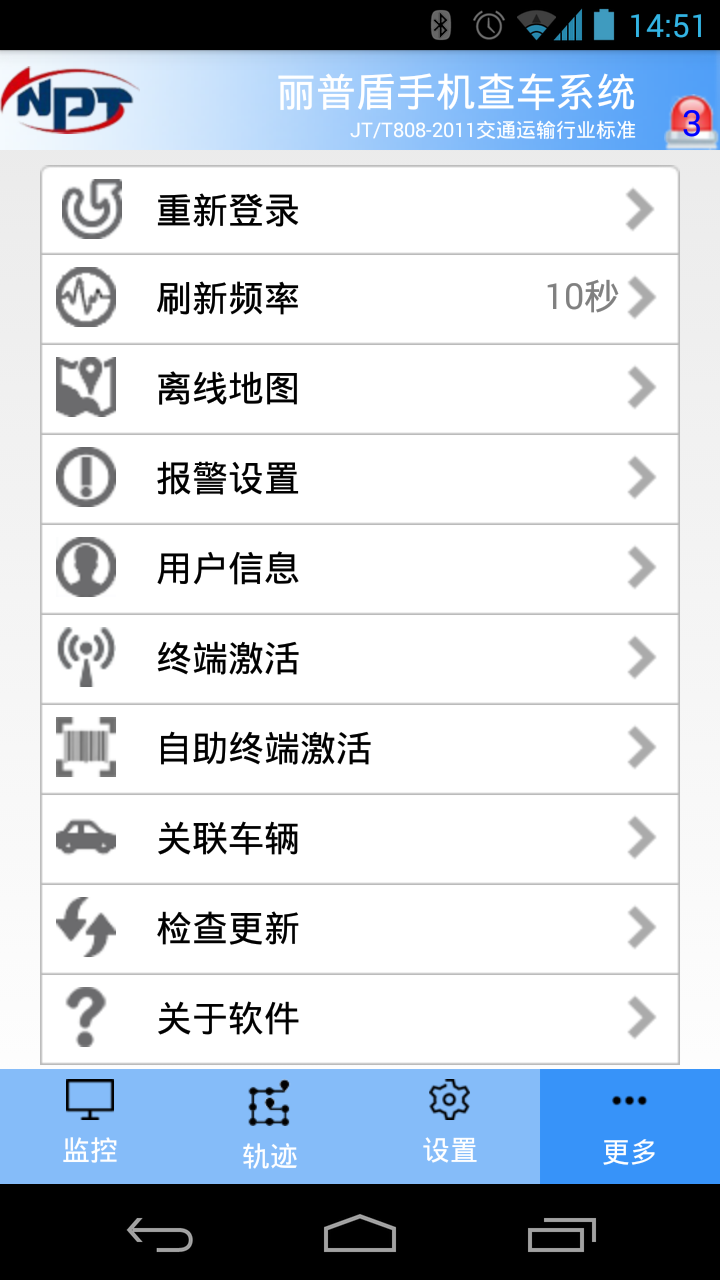
Task: Switch to the 轨迹 track tab
Action: (270, 1126)
